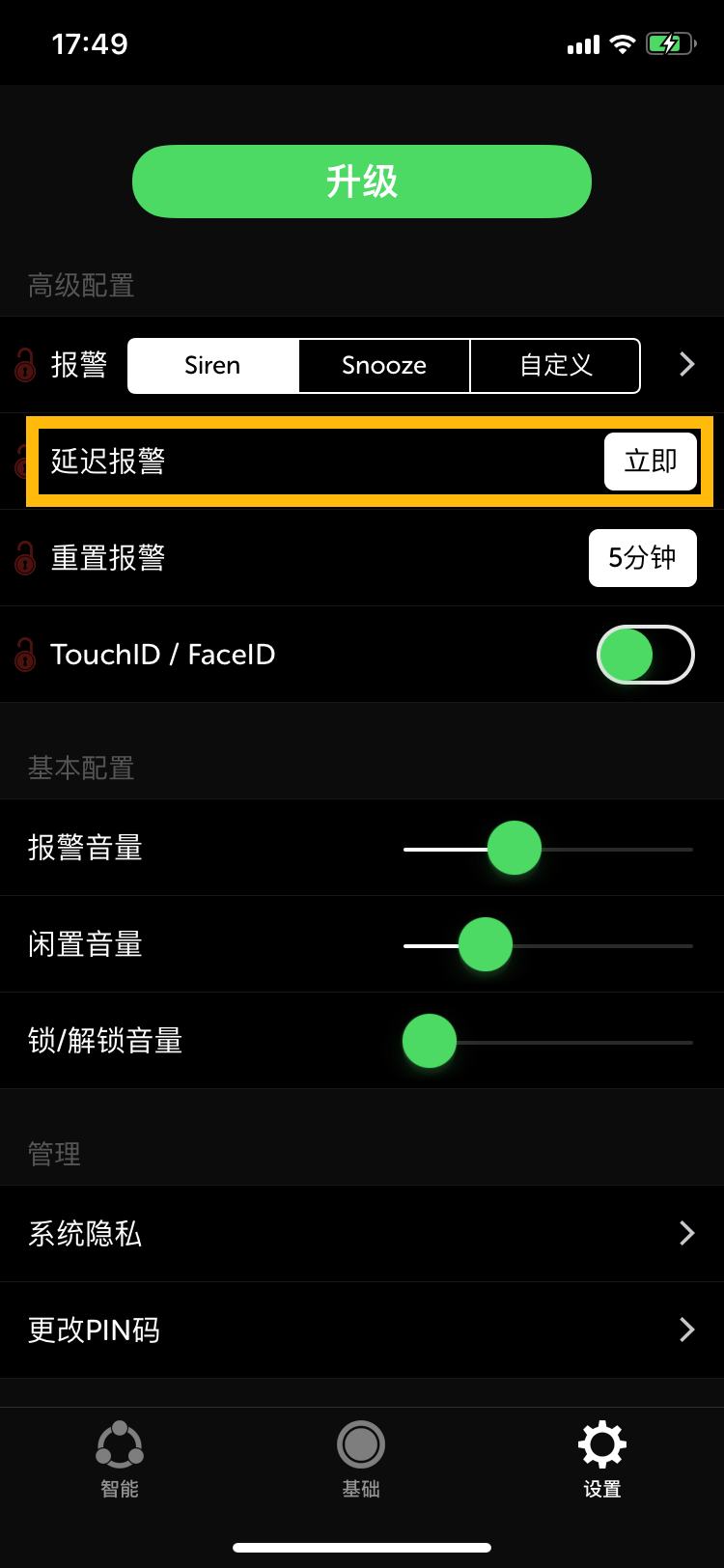Switch alarm sound to 自定义

pyautogui.click(x=555, y=365)
